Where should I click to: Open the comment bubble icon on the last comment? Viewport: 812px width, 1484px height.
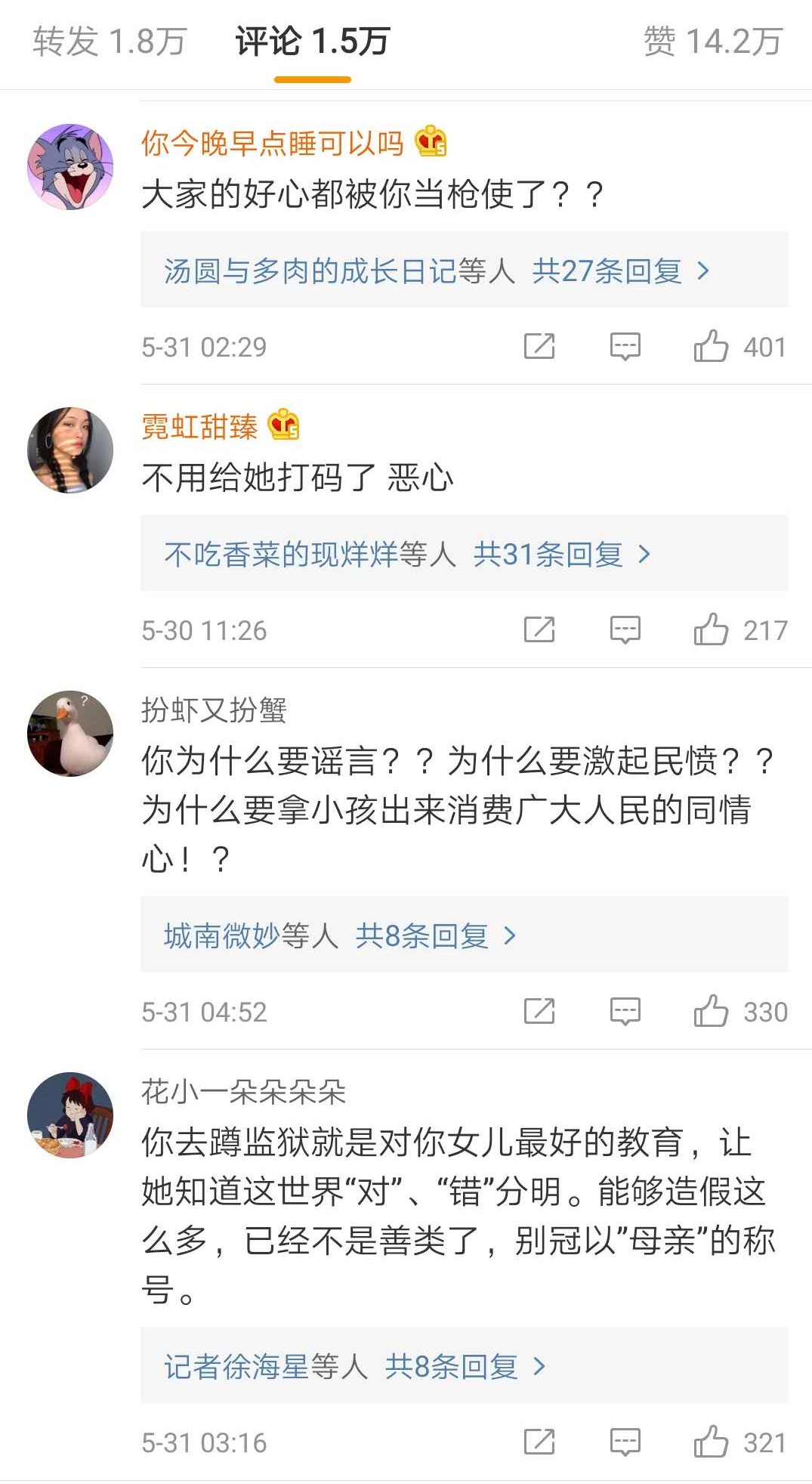pyautogui.click(x=624, y=1439)
